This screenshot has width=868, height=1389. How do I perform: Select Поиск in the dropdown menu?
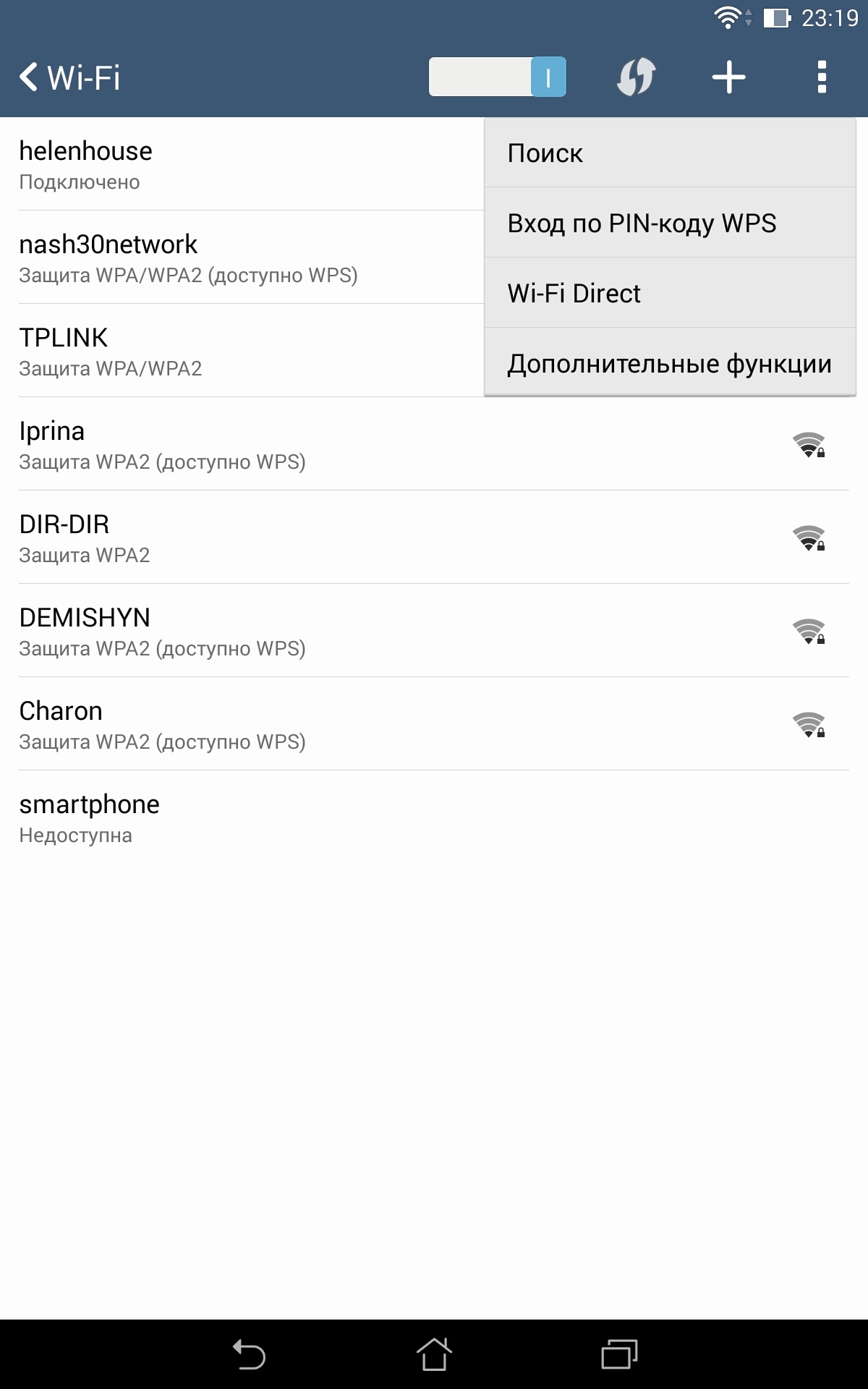[669, 153]
